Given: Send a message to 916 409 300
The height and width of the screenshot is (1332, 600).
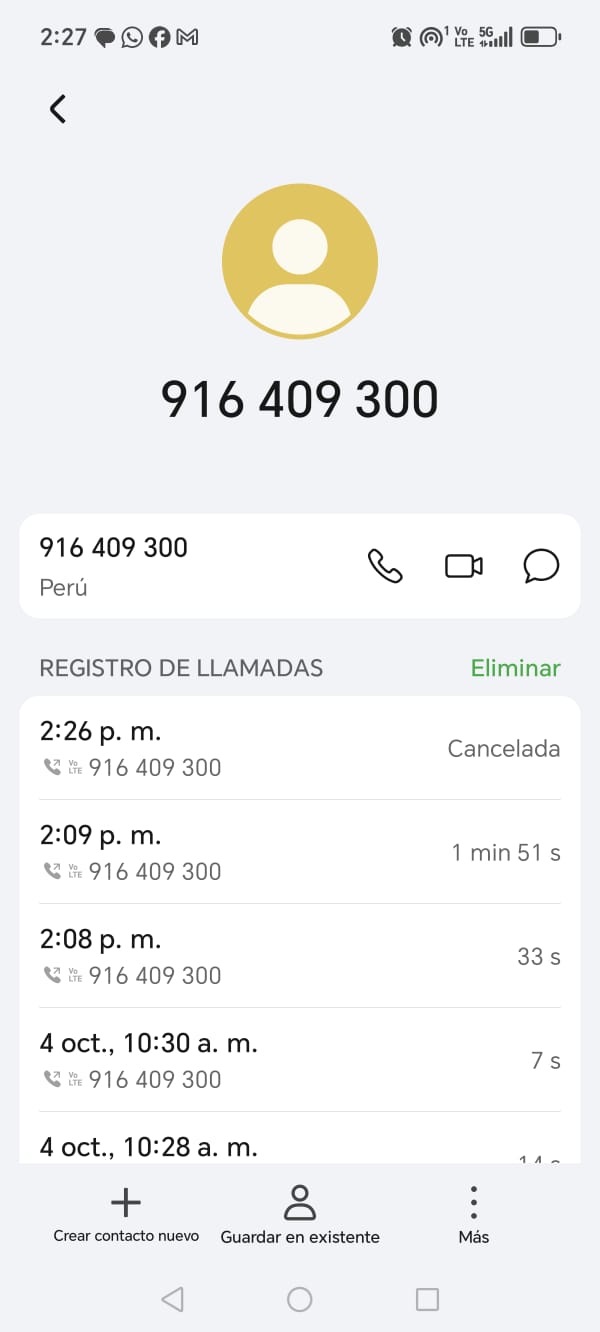Looking at the screenshot, I should pos(541,566).
